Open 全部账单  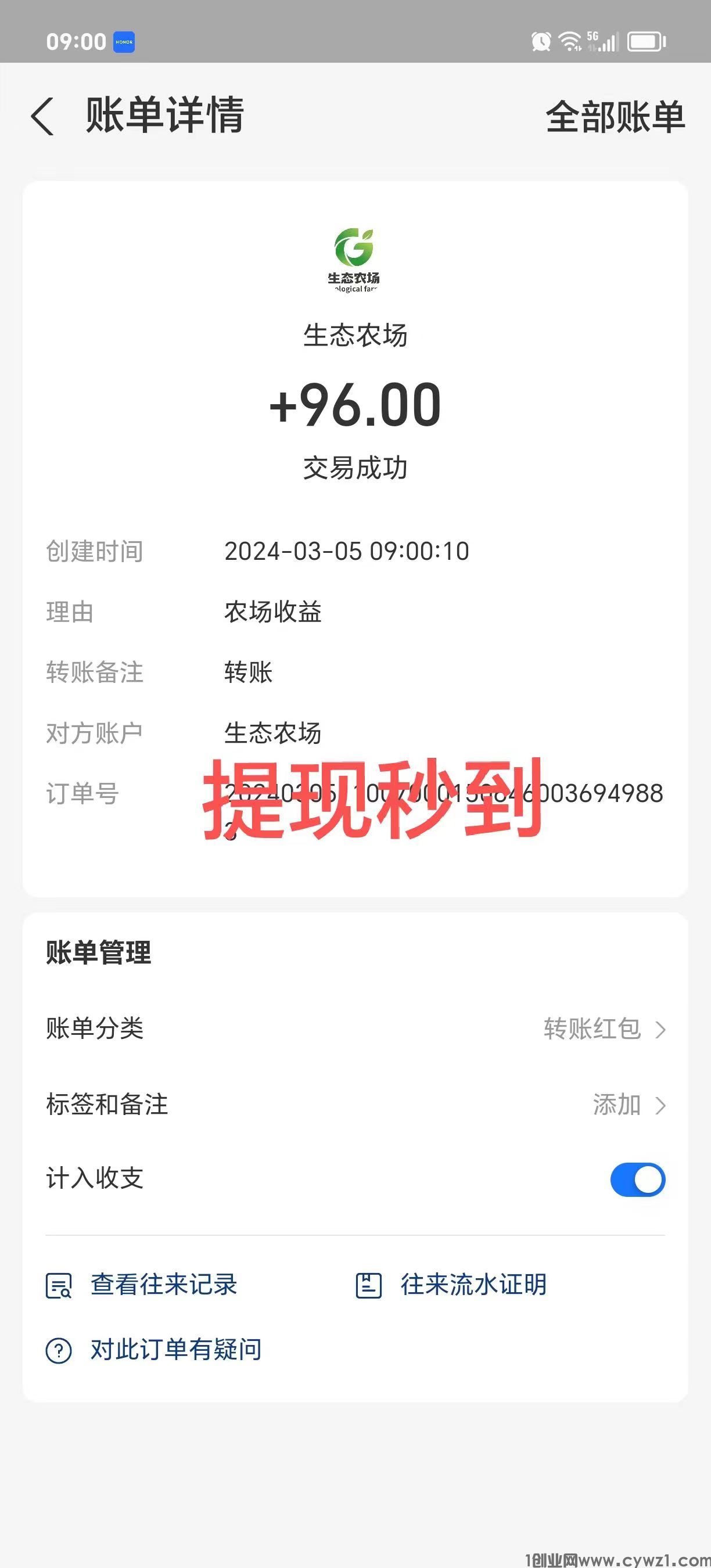(x=615, y=117)
